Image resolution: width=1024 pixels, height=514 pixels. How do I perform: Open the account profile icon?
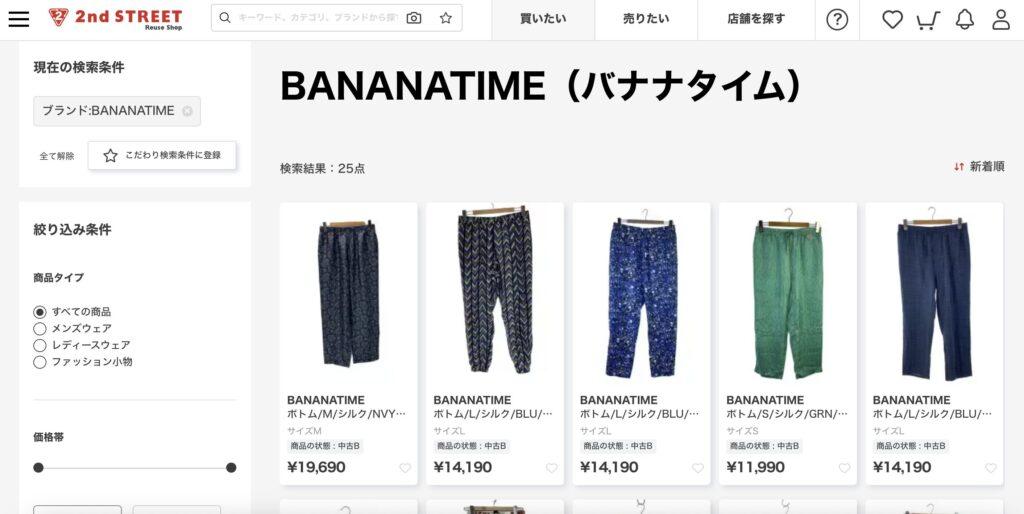coord(1001,19)
